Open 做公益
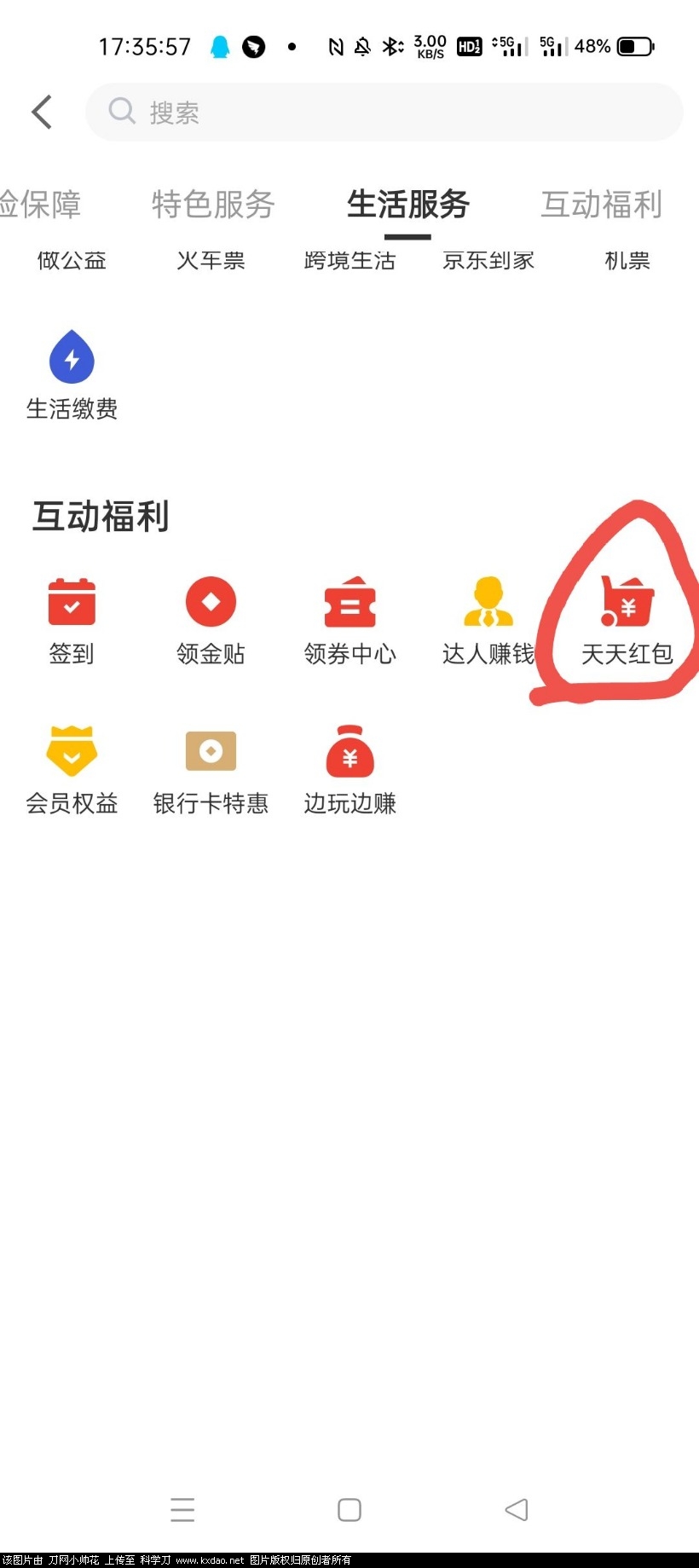Screen dimensions: 699x1568 coord(72,260)
